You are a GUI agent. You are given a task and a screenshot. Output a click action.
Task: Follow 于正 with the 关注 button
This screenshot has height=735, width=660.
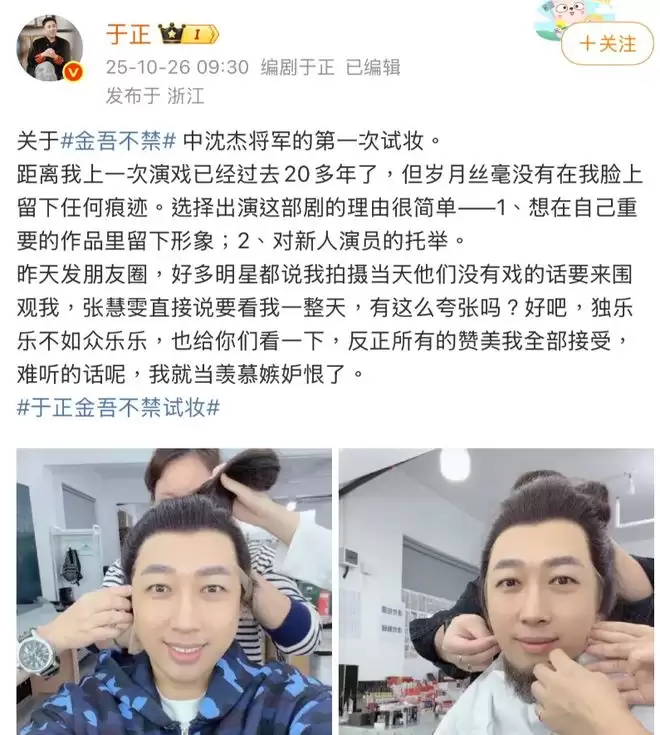[608, 44]
